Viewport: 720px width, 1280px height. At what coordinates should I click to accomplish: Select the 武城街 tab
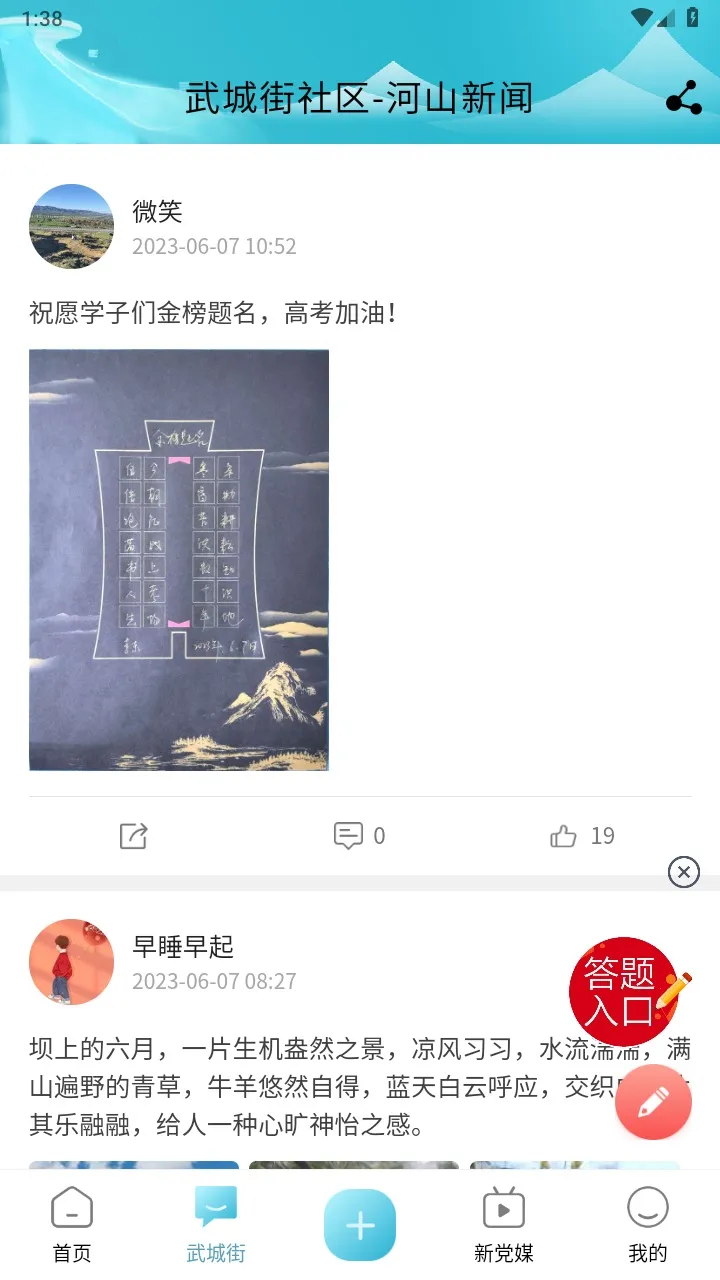(x=216, y=1224)
